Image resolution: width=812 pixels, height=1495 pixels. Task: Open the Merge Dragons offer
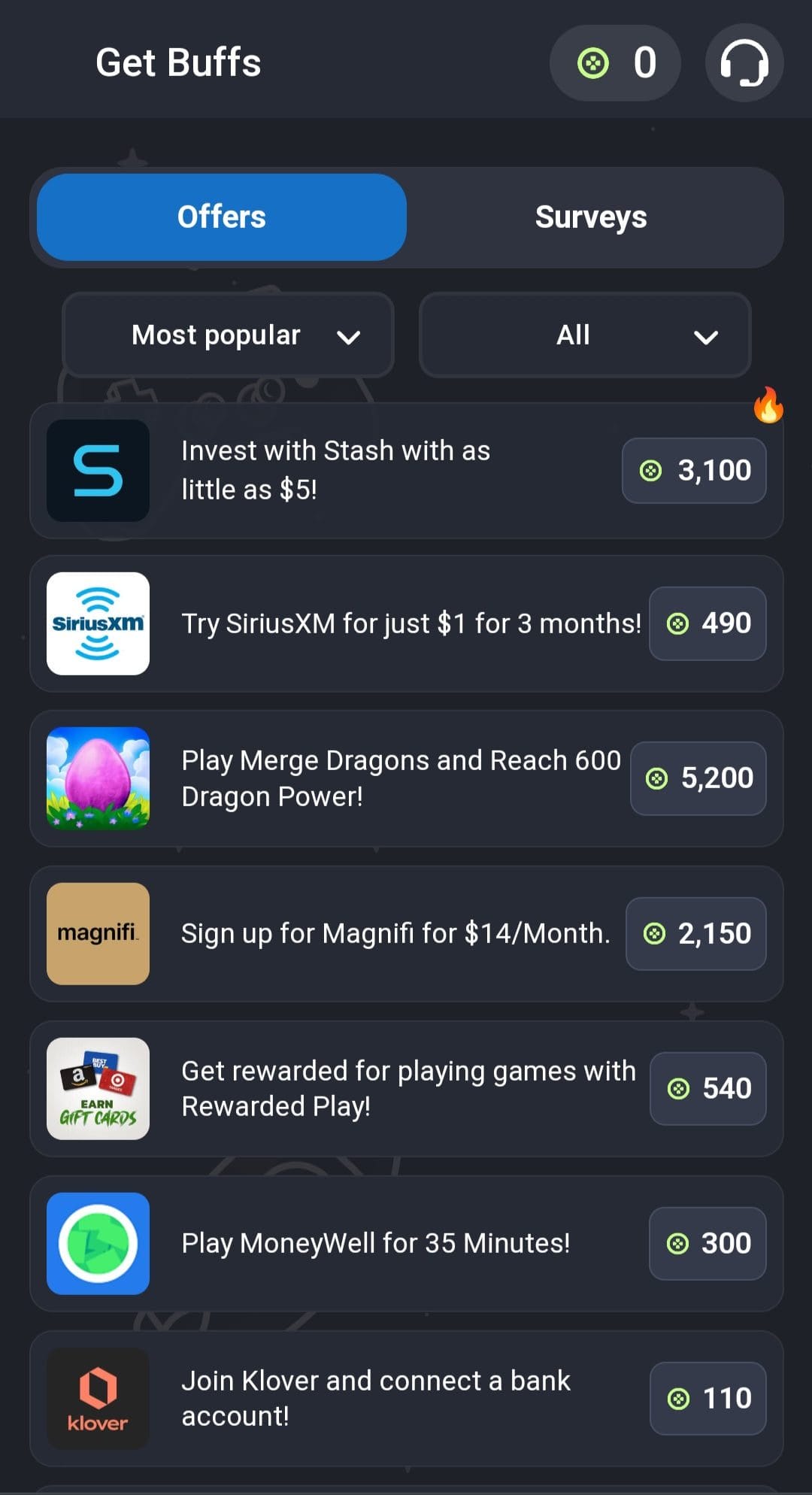tap(406, 778)
